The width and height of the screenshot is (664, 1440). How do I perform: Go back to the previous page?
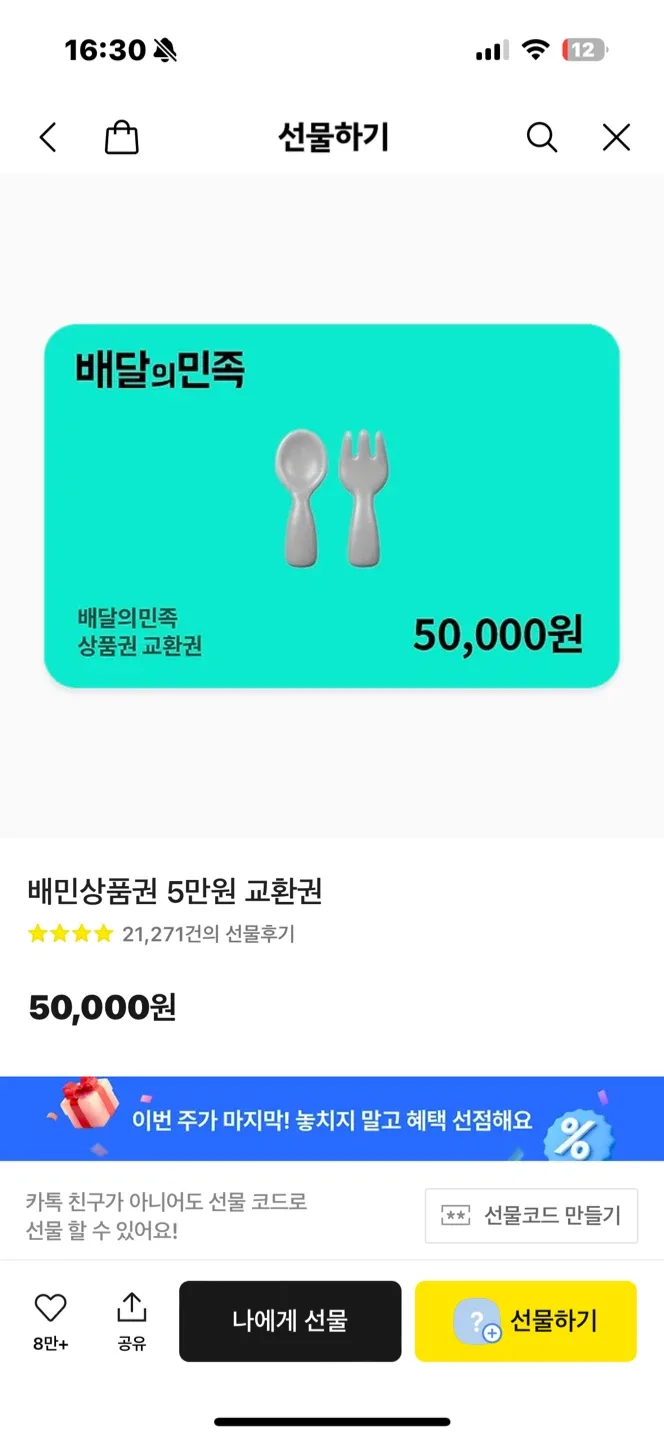click(48, 137)
